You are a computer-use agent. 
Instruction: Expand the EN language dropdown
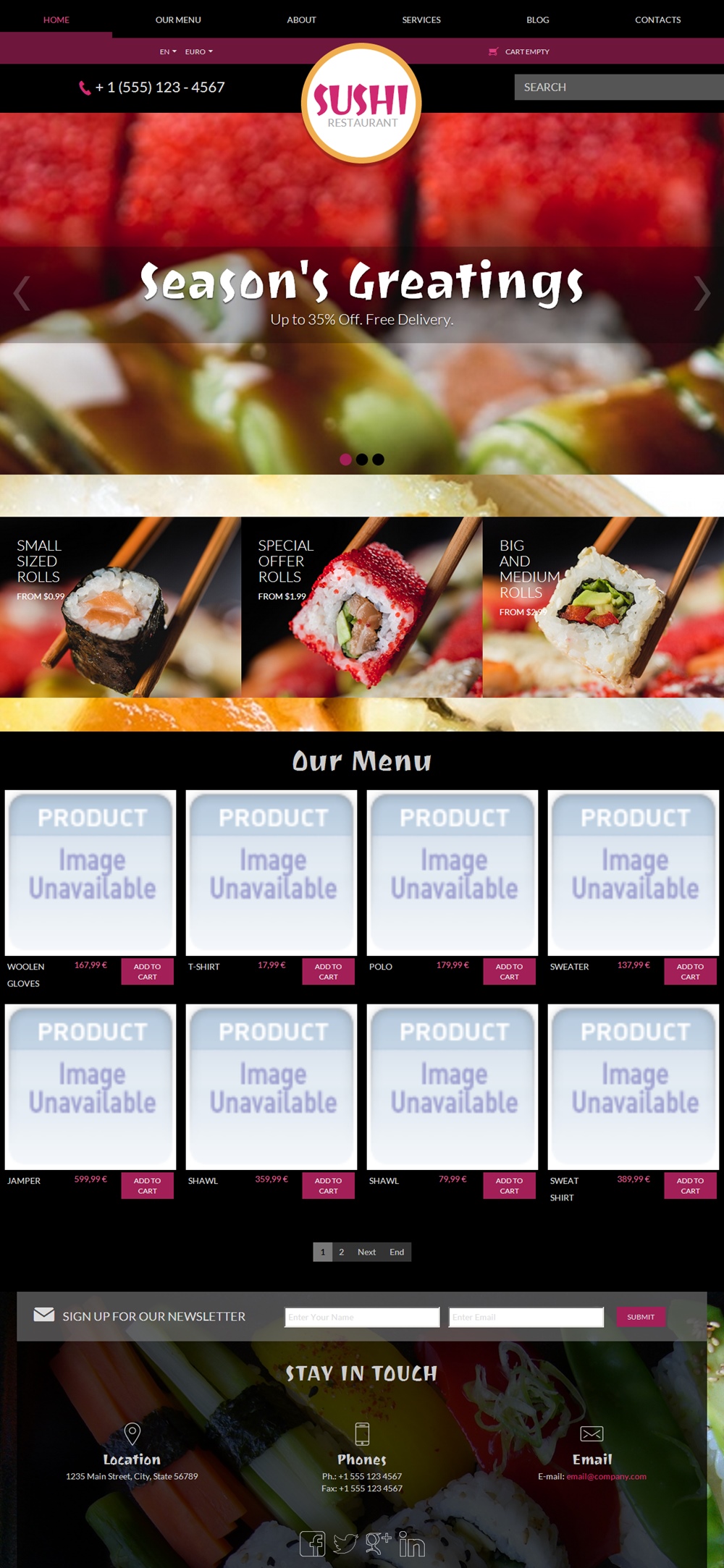tap(168, 51)
